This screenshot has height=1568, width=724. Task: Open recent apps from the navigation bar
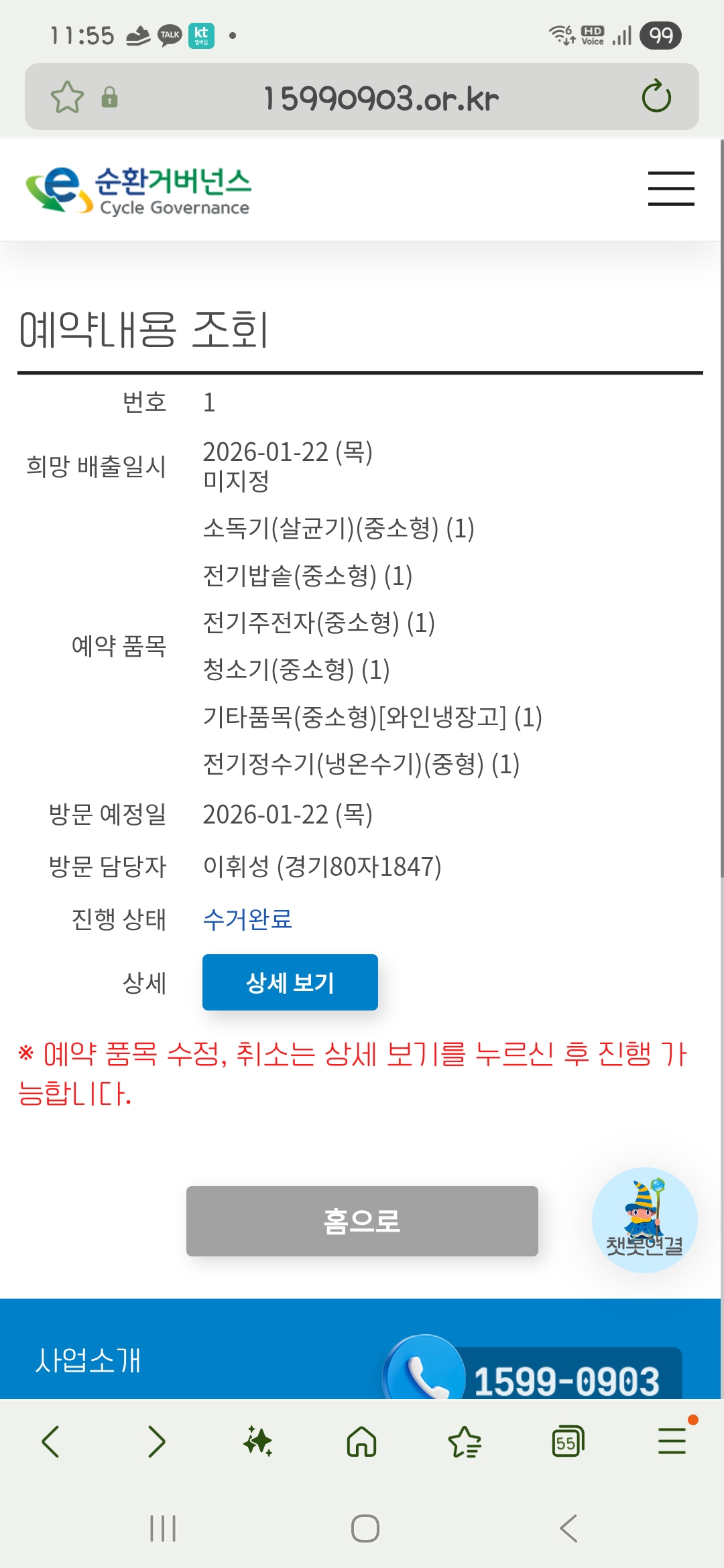[163, 1528]
